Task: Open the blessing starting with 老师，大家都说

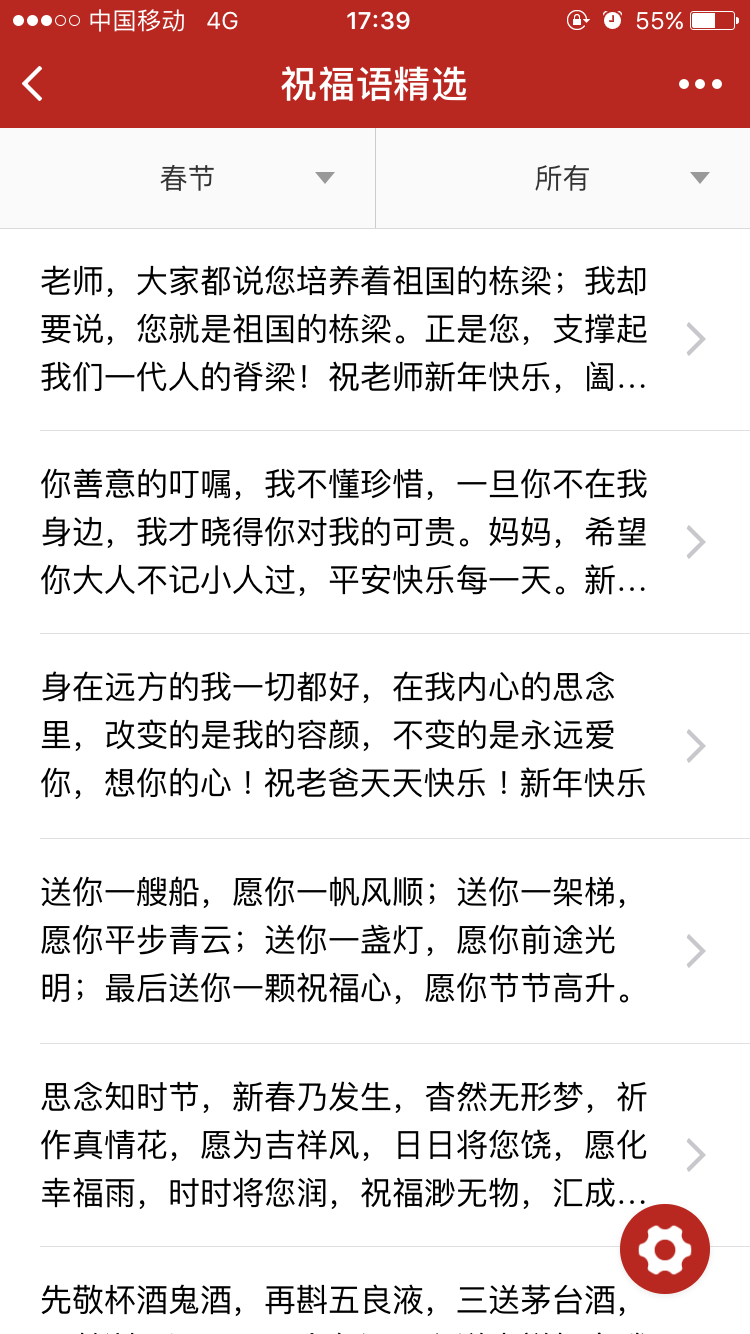Action: coord(344,330)
